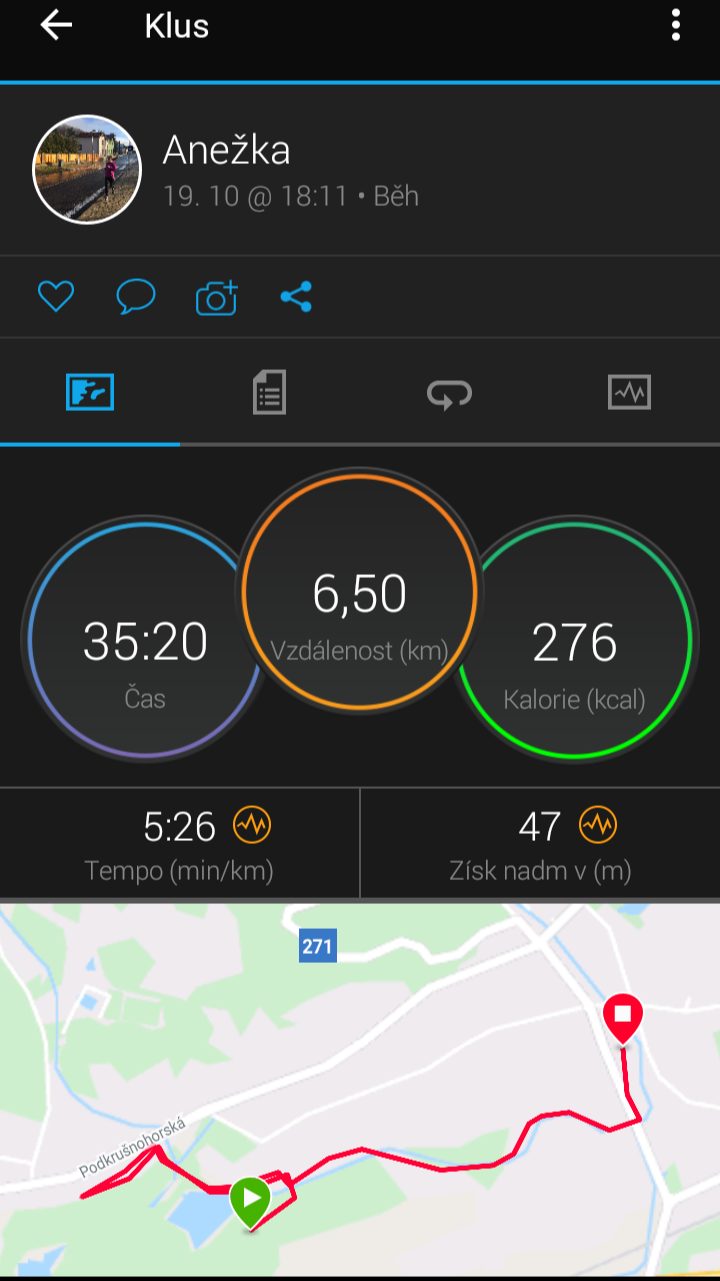This screenshot has height=1281, width=720.
Task: Like this activity with the heart
Action: 56,297
